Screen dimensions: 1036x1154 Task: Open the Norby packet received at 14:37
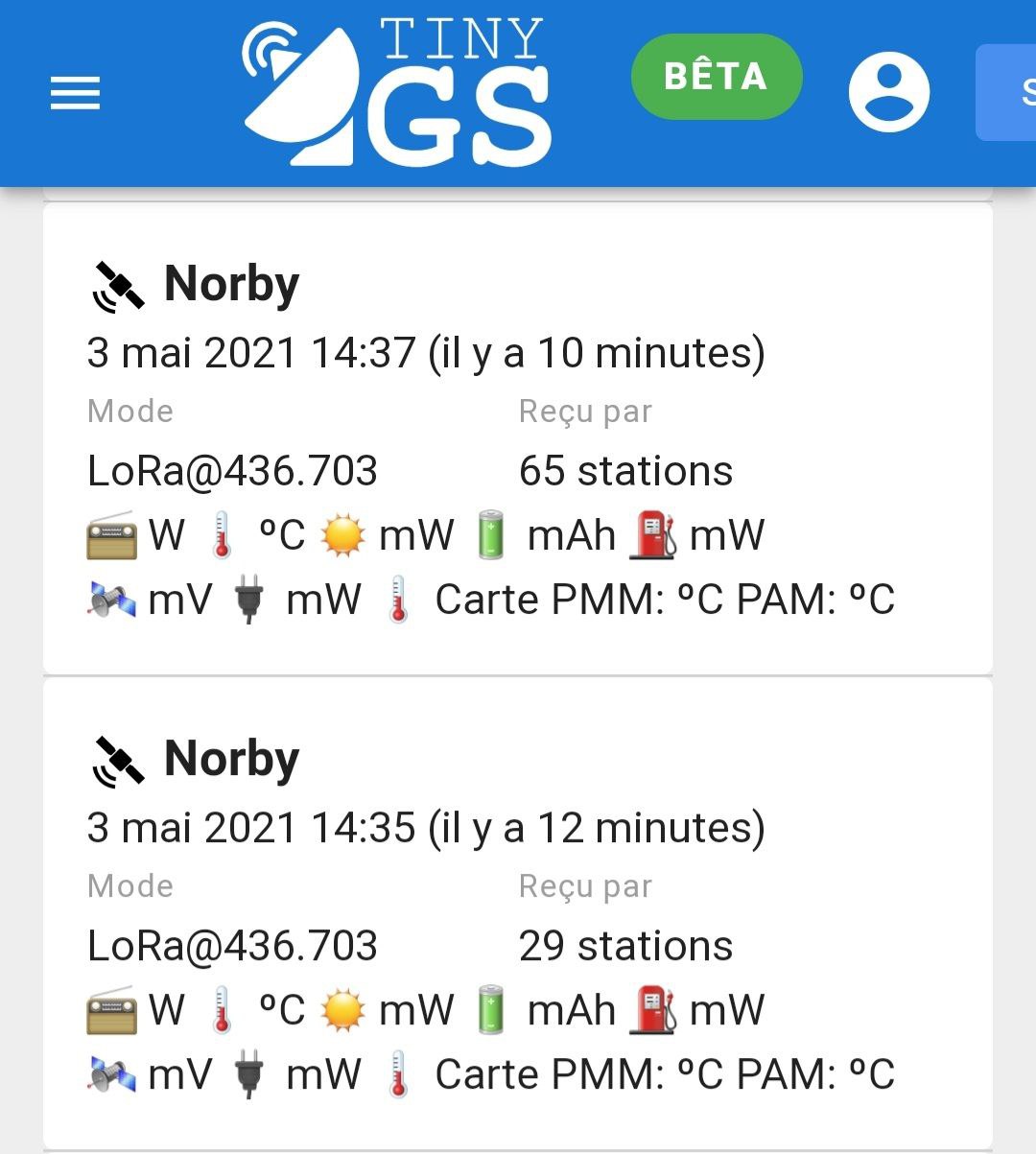tap(518, 438)
